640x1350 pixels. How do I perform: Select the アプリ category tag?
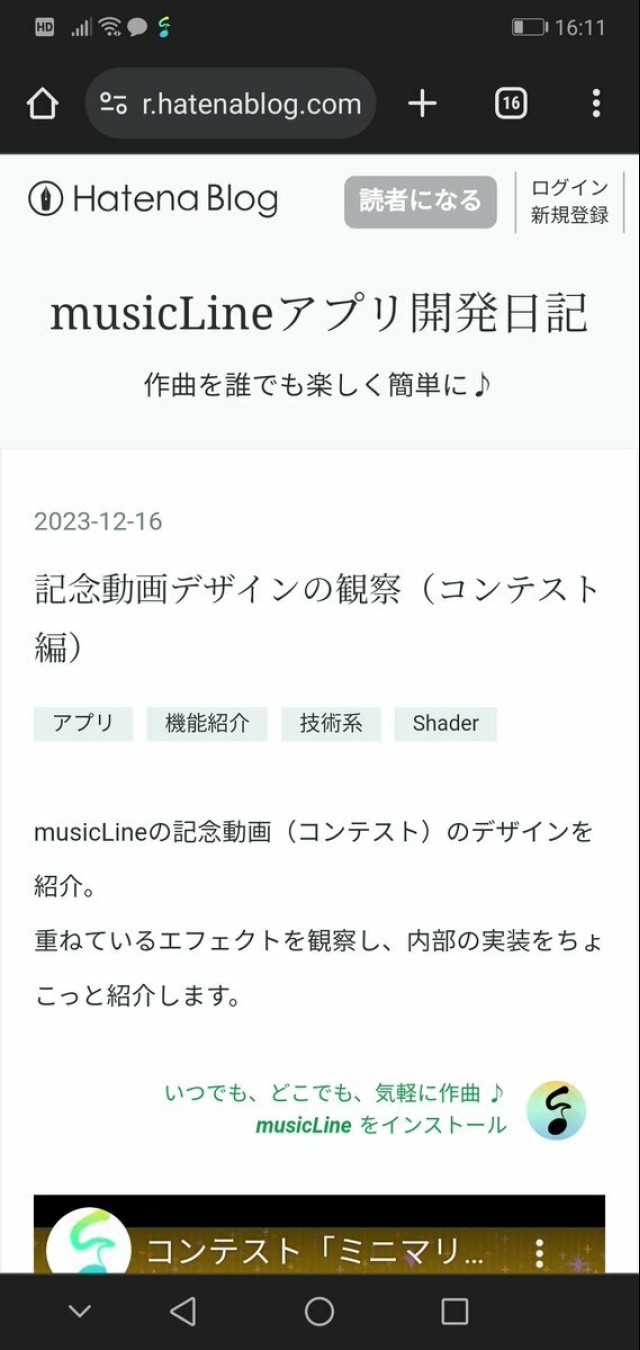click(83, 723)
